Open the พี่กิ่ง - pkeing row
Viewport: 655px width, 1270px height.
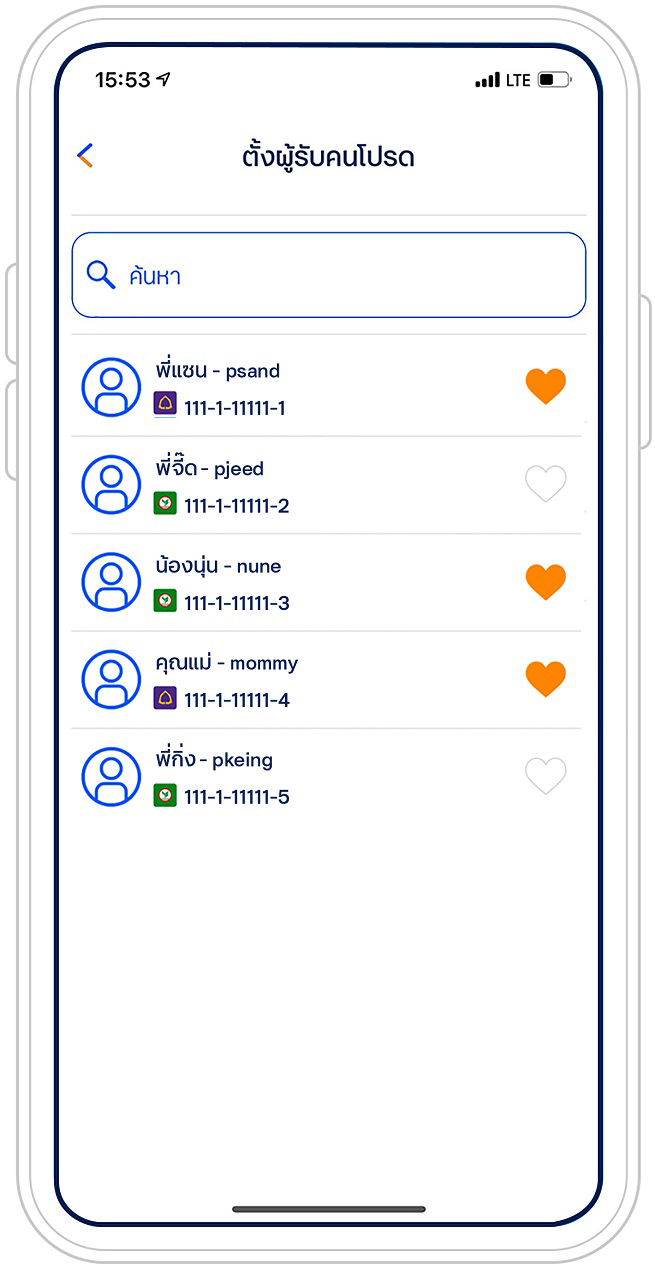(328, 776)
